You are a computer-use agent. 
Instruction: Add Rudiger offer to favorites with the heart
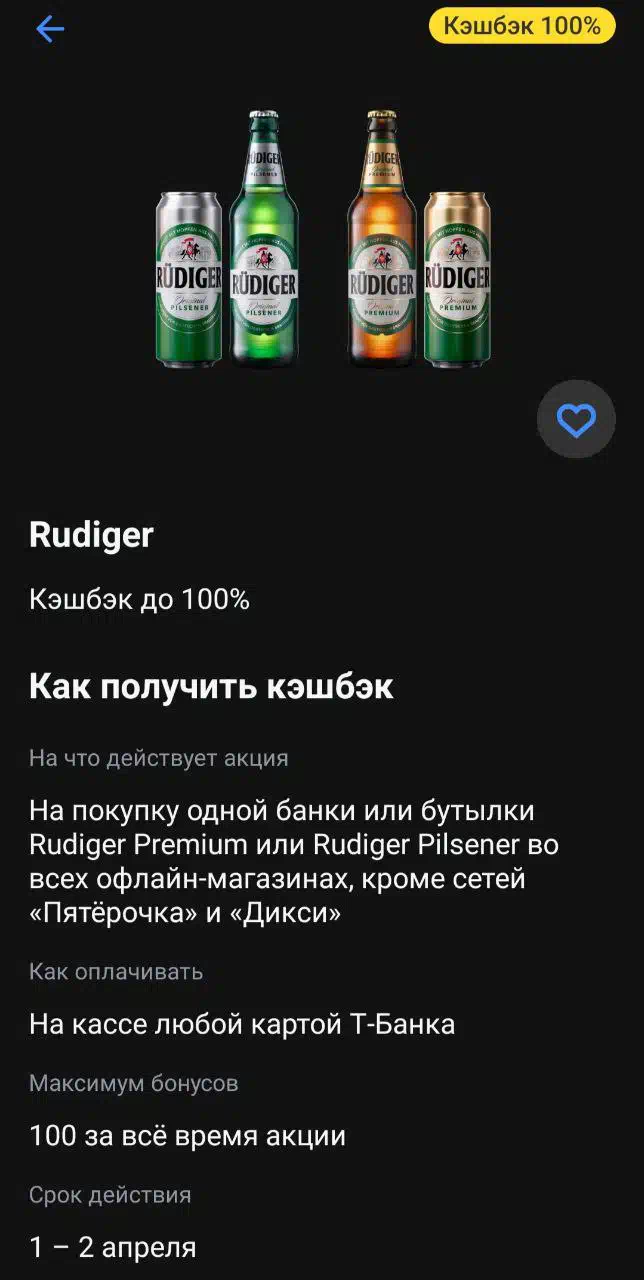(576, 420)
